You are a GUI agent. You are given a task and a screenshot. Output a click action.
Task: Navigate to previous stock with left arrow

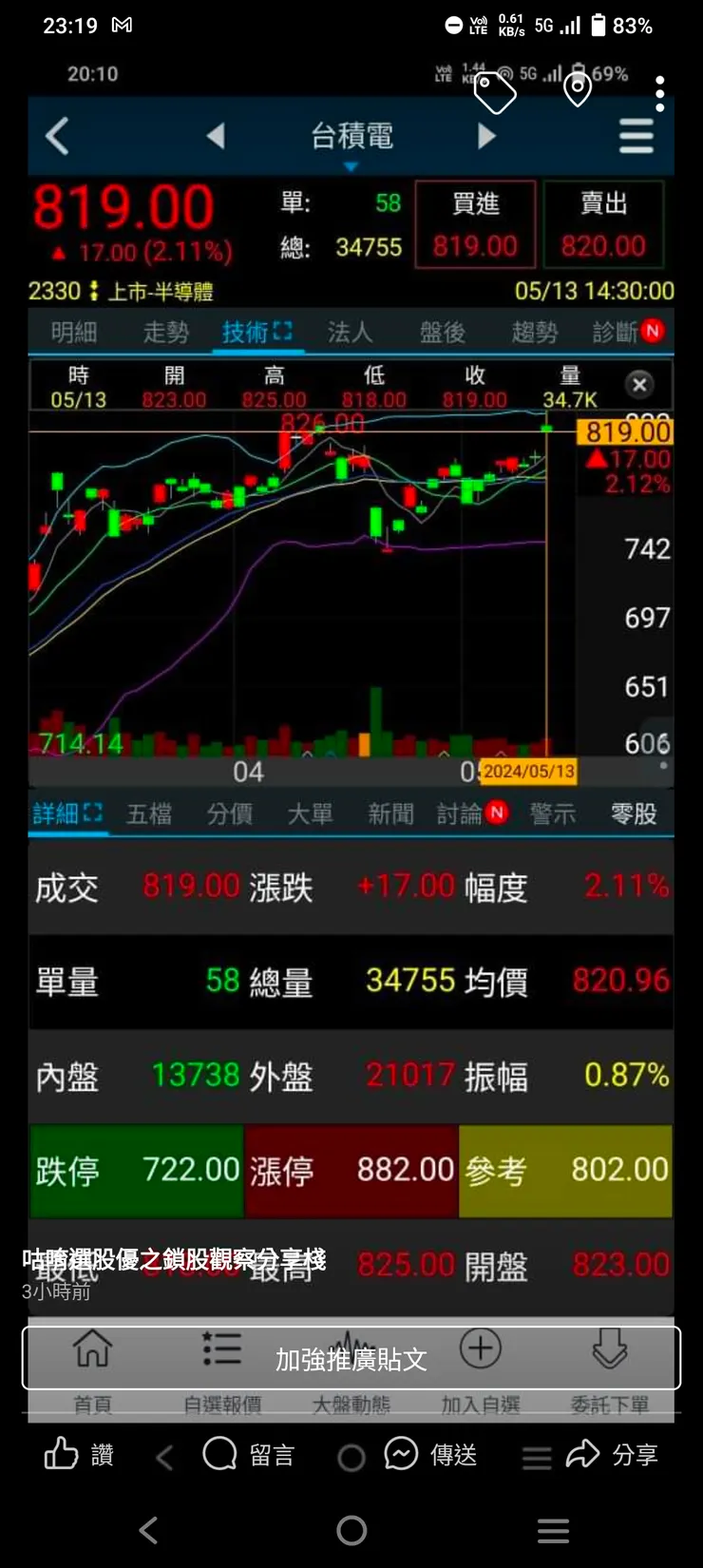[x=216, y=136]
